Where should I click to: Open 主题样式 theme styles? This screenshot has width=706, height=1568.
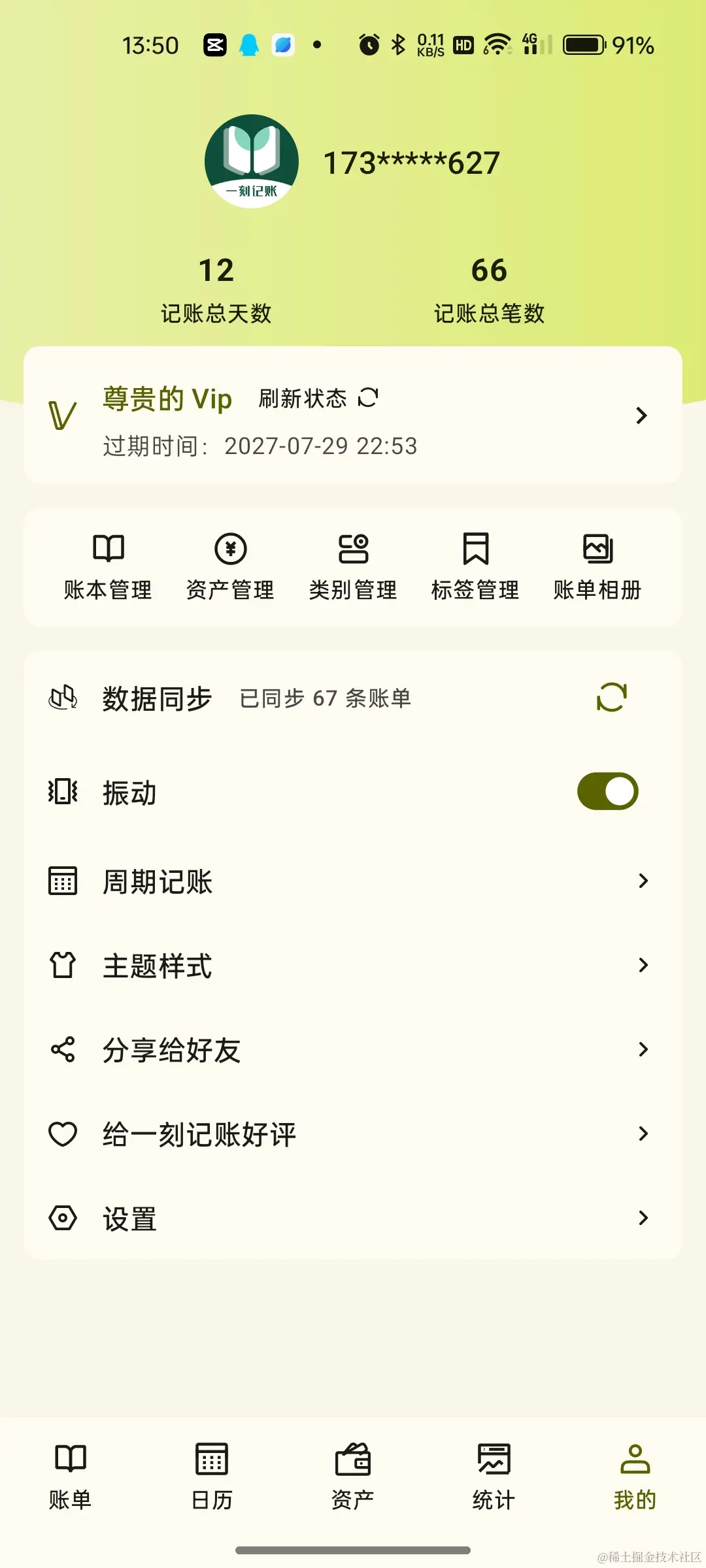coord(353,966)
